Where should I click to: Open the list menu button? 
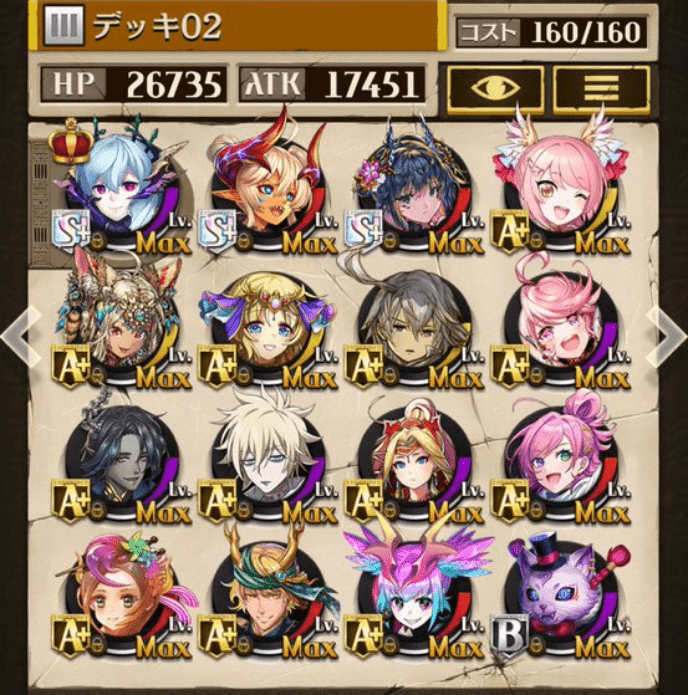click(x=601, y=89)
